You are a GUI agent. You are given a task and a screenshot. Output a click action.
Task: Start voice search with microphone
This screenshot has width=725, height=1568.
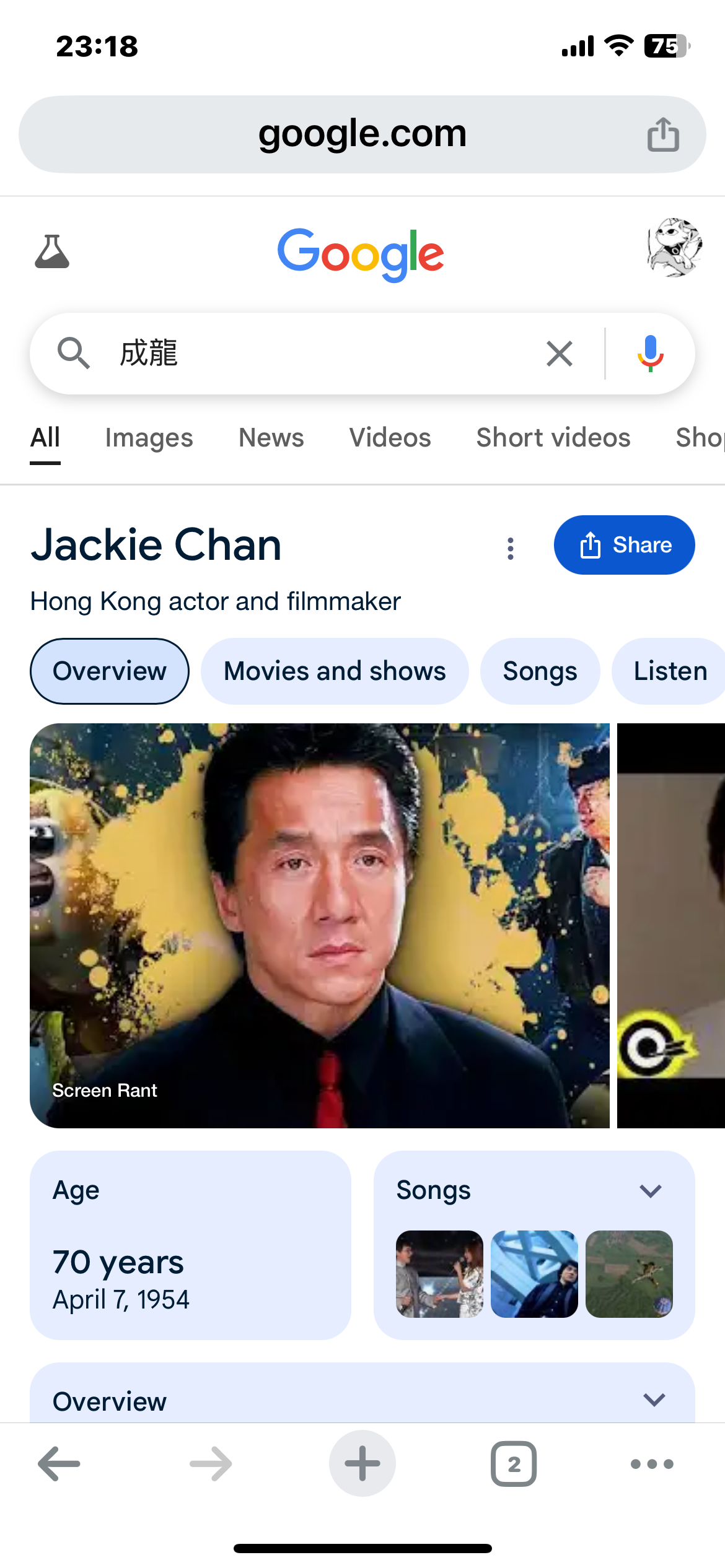650,354
